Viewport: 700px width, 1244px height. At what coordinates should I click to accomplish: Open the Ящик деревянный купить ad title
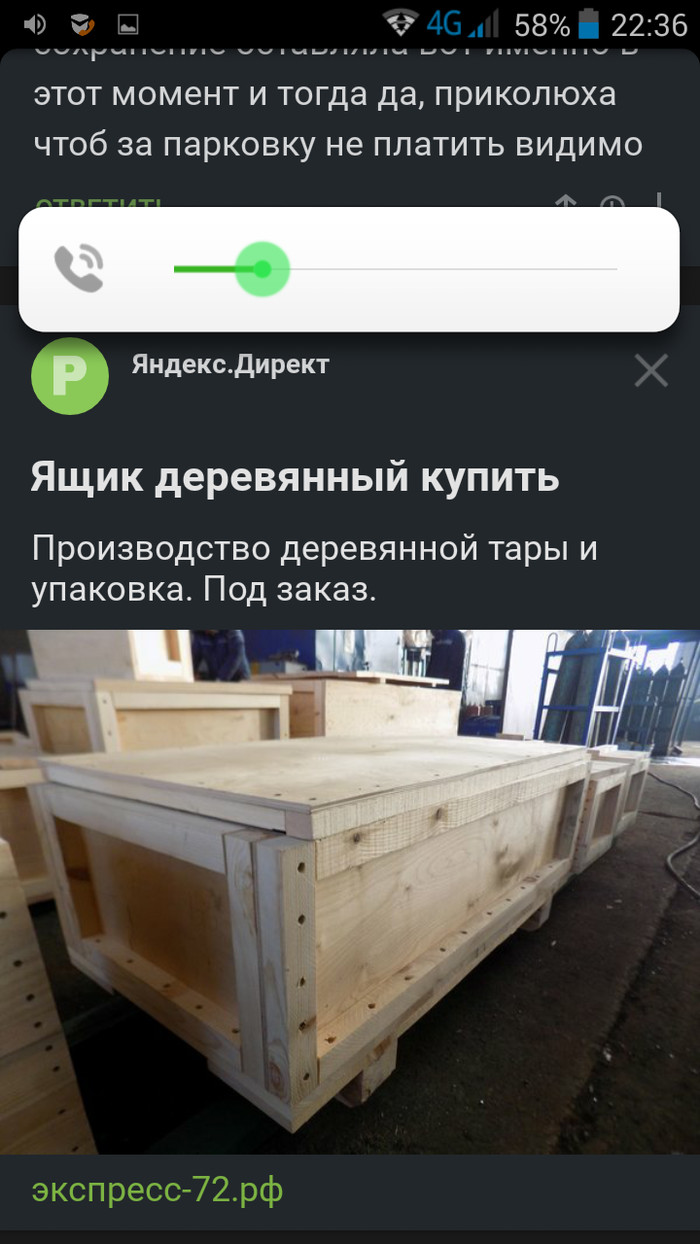[295, 478]
